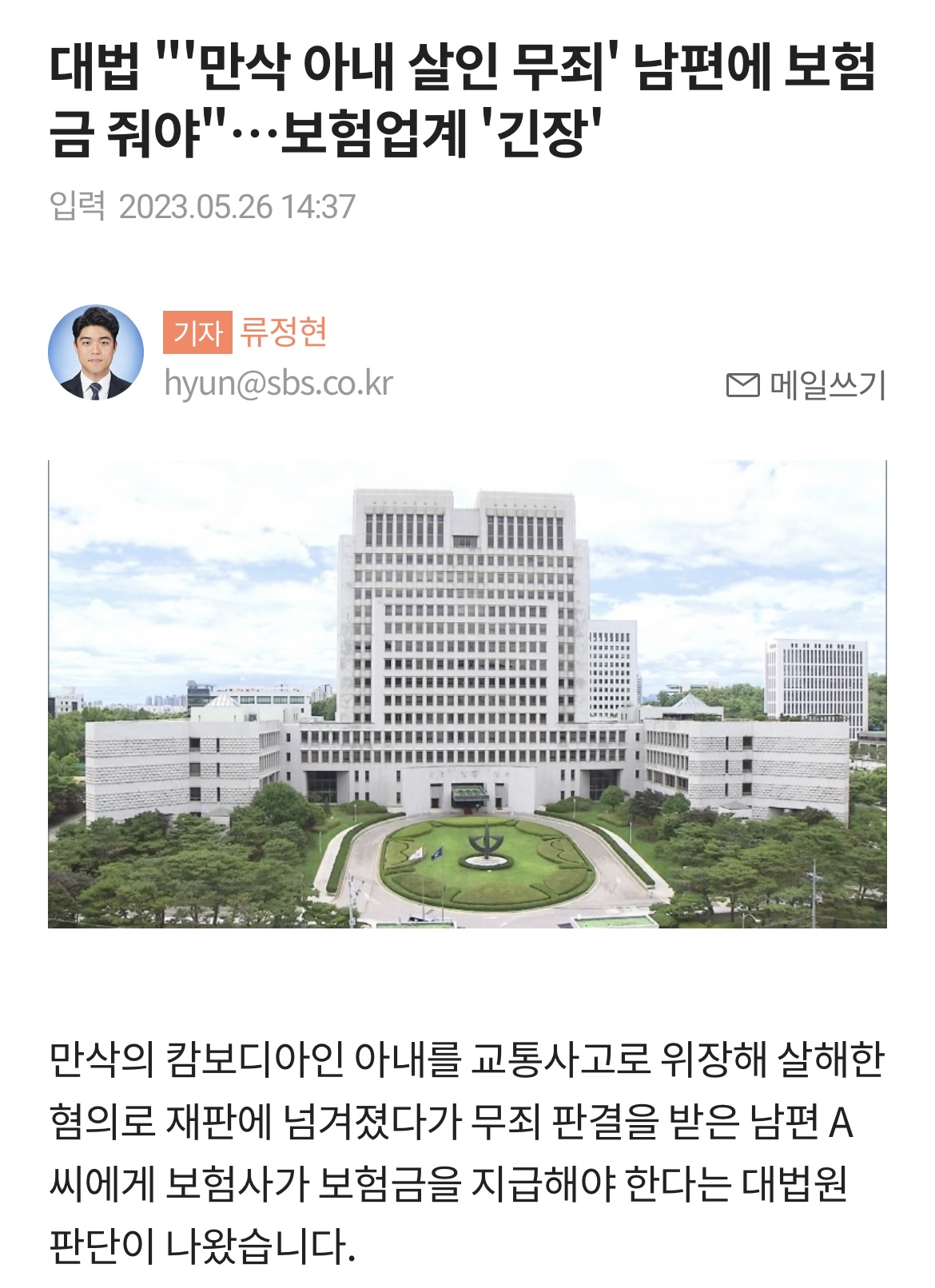Open the Supreme Court building photo
The width and height of the screenshot is (935, 1288).
coord(467,694)
